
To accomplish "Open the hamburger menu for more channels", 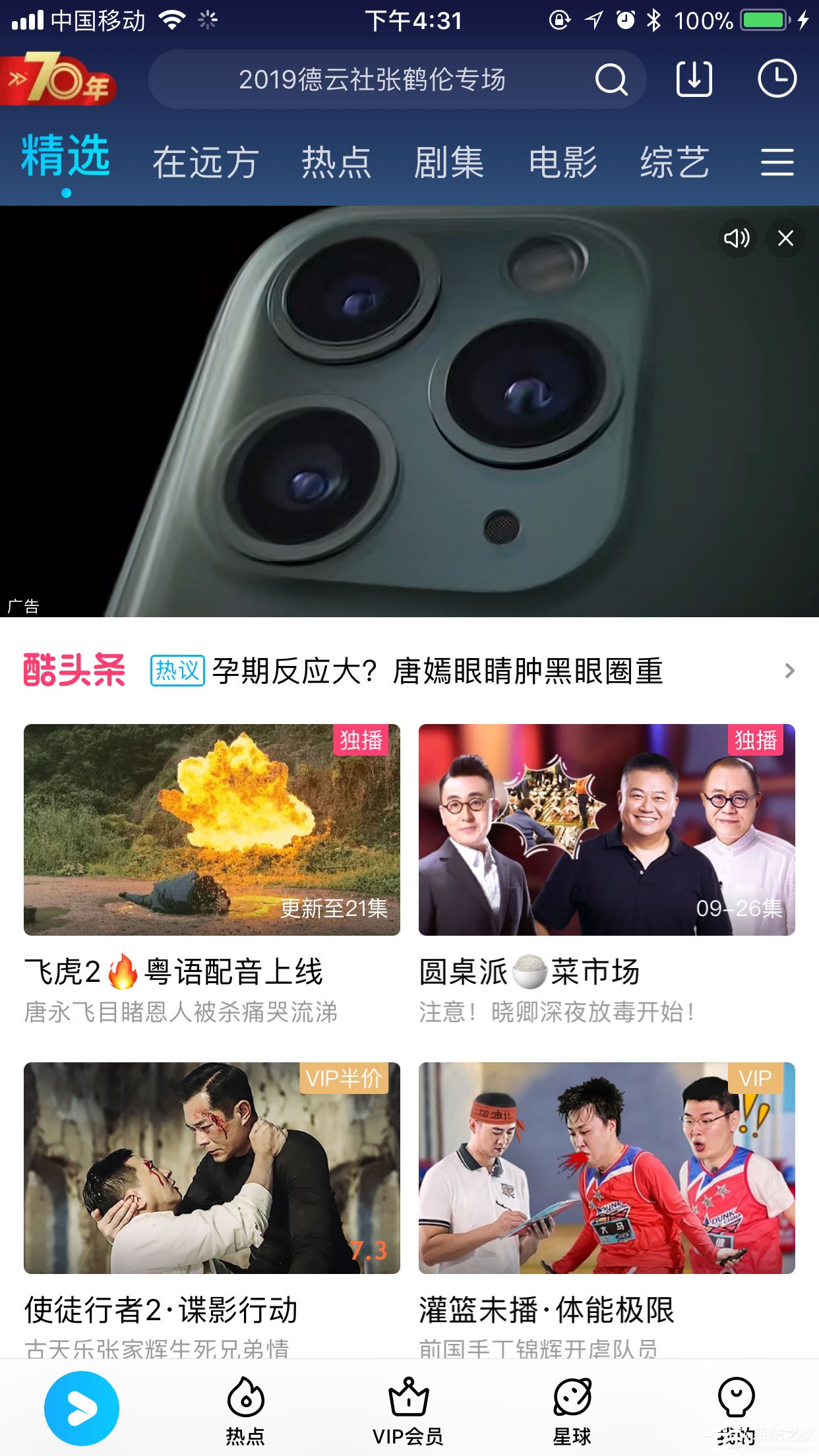I will (777, 163).
